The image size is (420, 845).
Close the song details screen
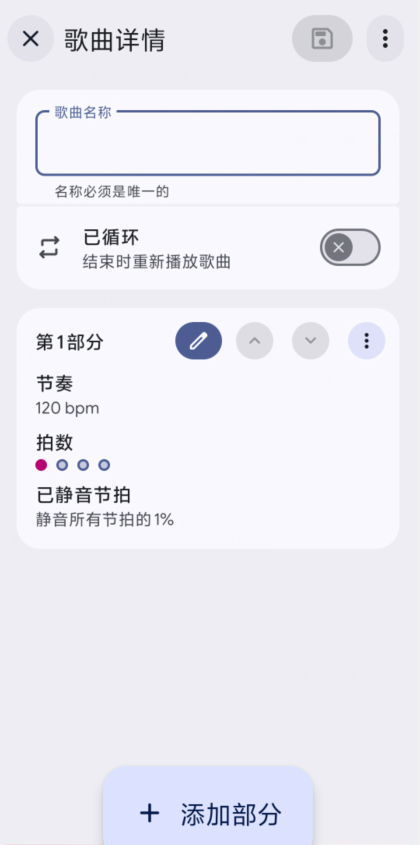31,39
